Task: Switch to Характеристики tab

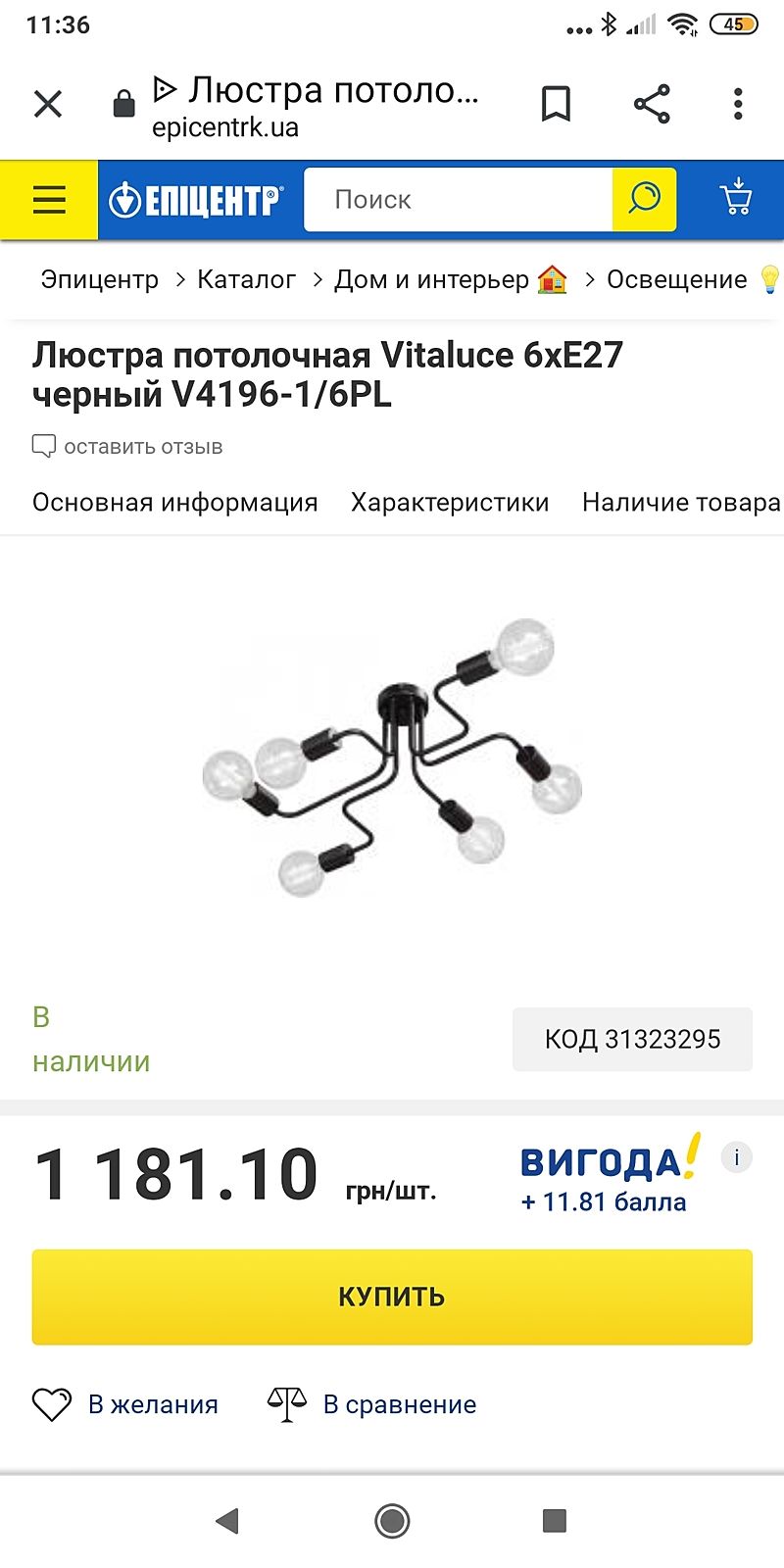Action: [450, 503]
